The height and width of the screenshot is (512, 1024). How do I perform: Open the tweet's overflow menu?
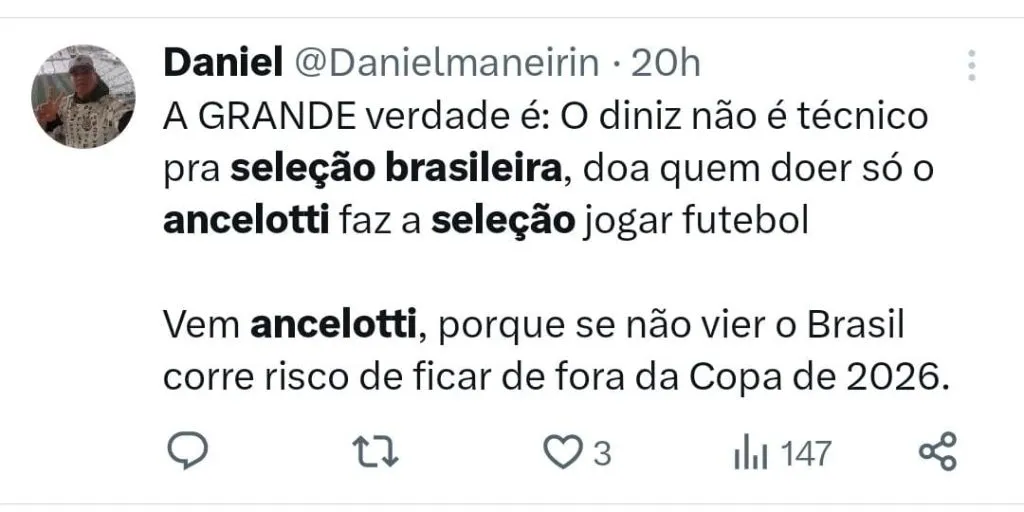pyautogui.click(x=971, y=64)
